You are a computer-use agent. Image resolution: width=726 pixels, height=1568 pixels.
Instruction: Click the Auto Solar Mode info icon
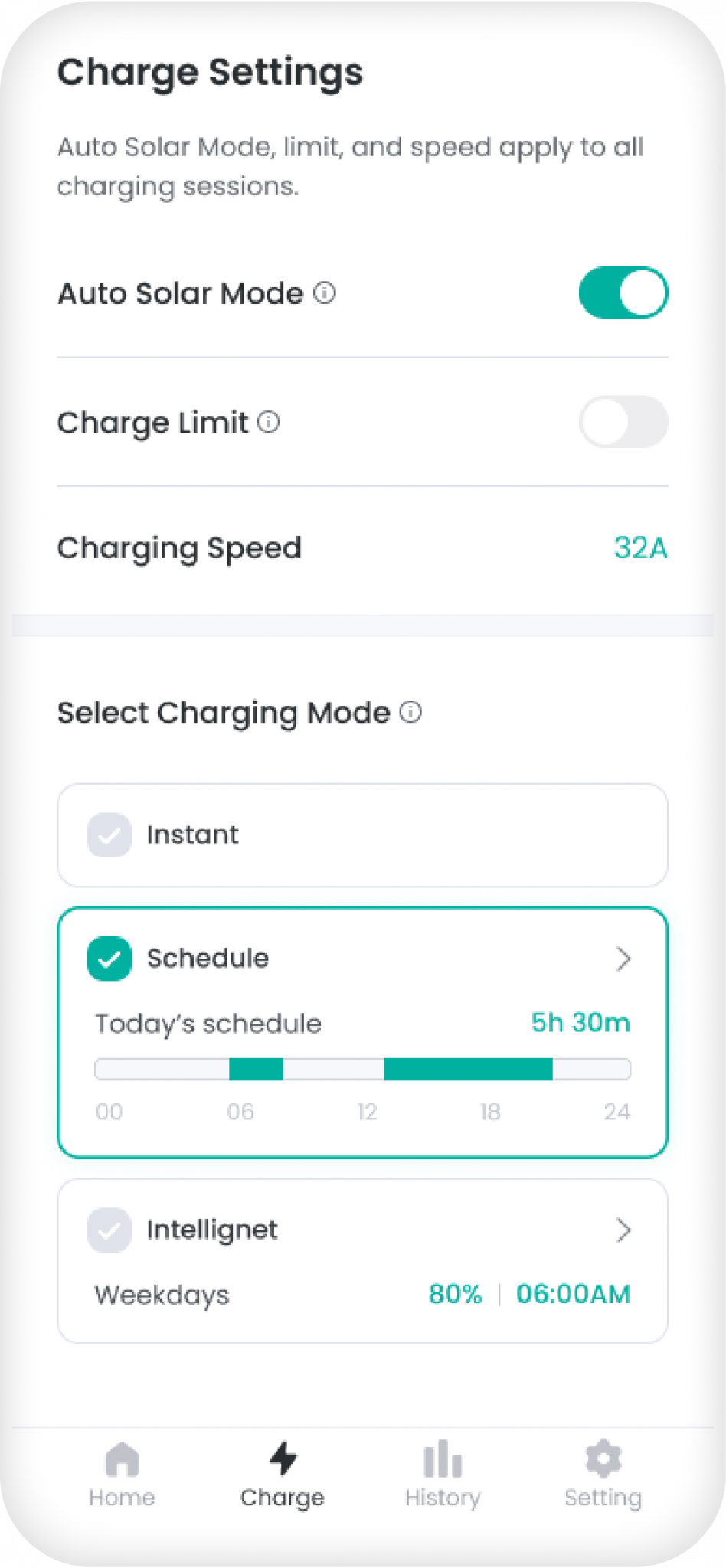click(325, 293)
